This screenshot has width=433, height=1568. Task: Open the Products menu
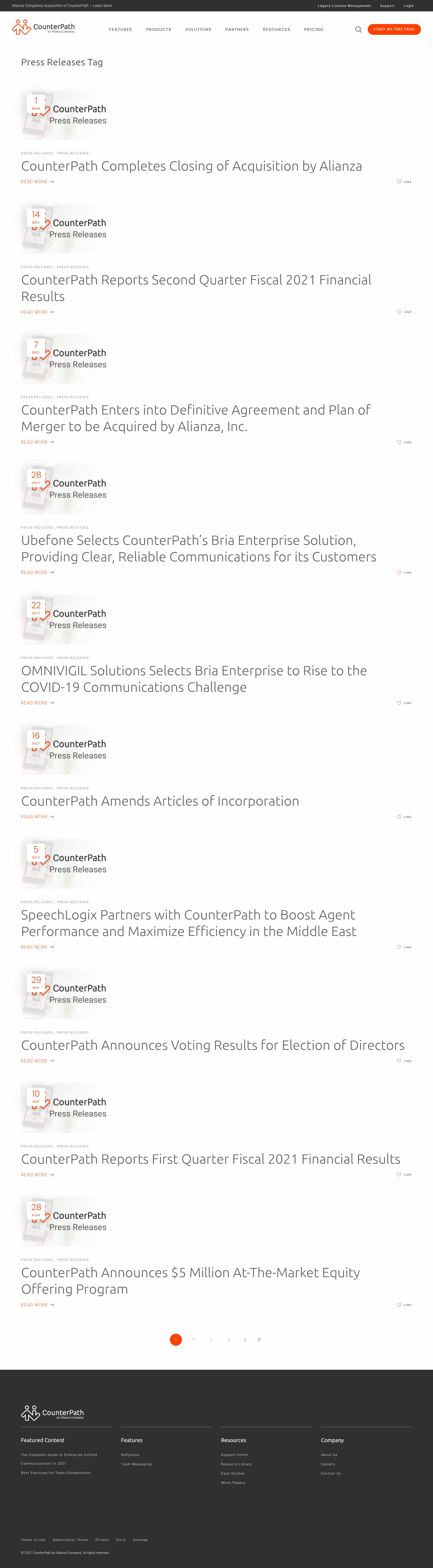point(158,29)
